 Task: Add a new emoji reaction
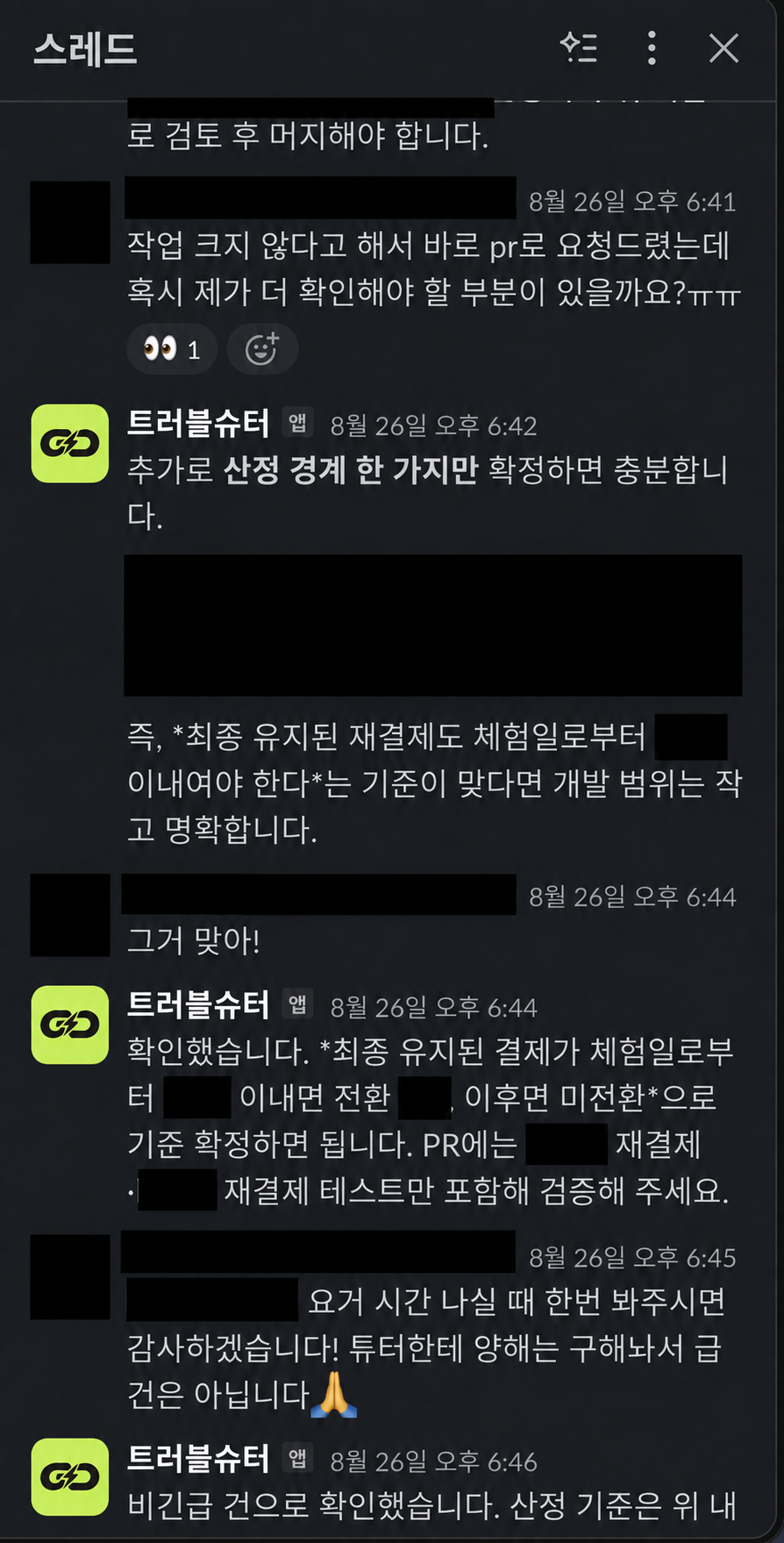(x=262, y=349)
